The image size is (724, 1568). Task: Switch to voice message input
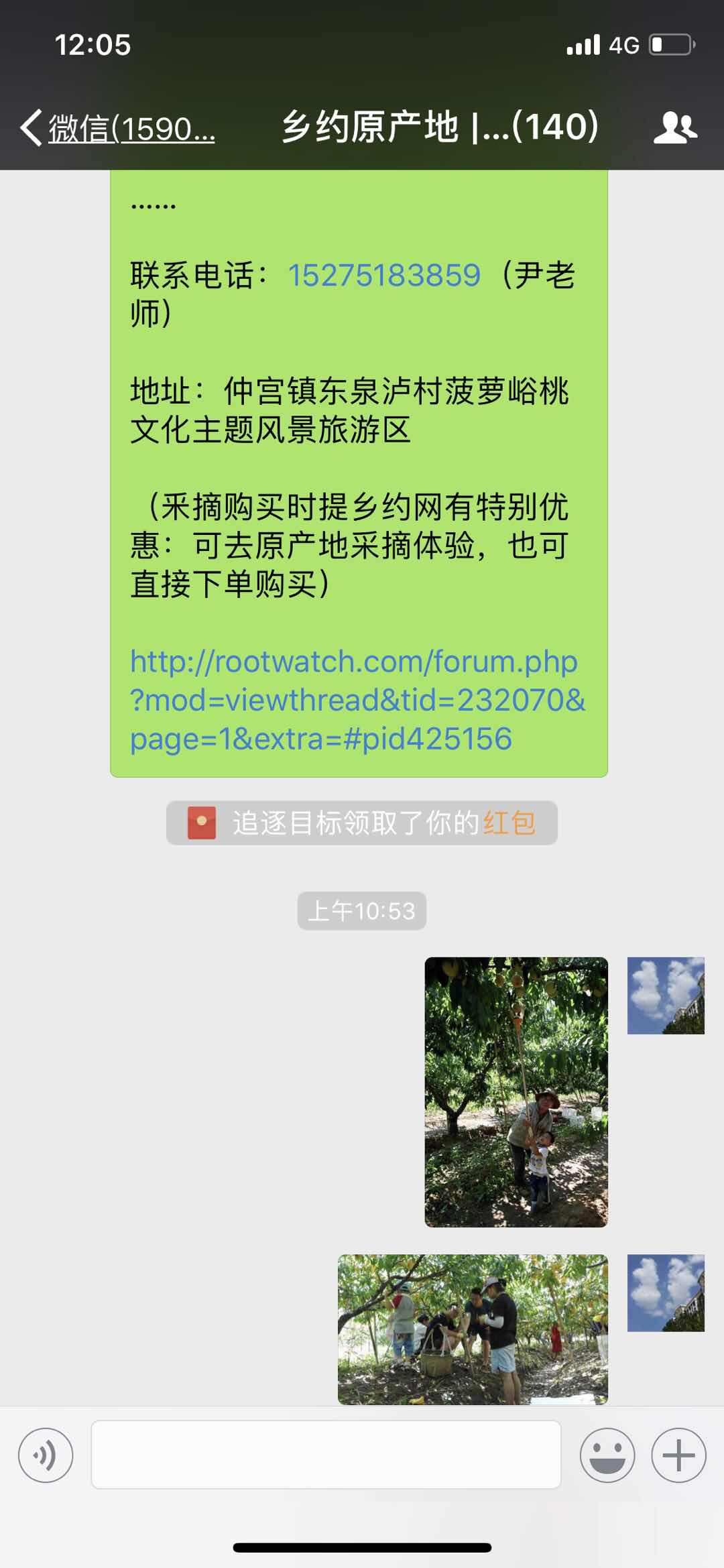click(x=46, y=1455)
